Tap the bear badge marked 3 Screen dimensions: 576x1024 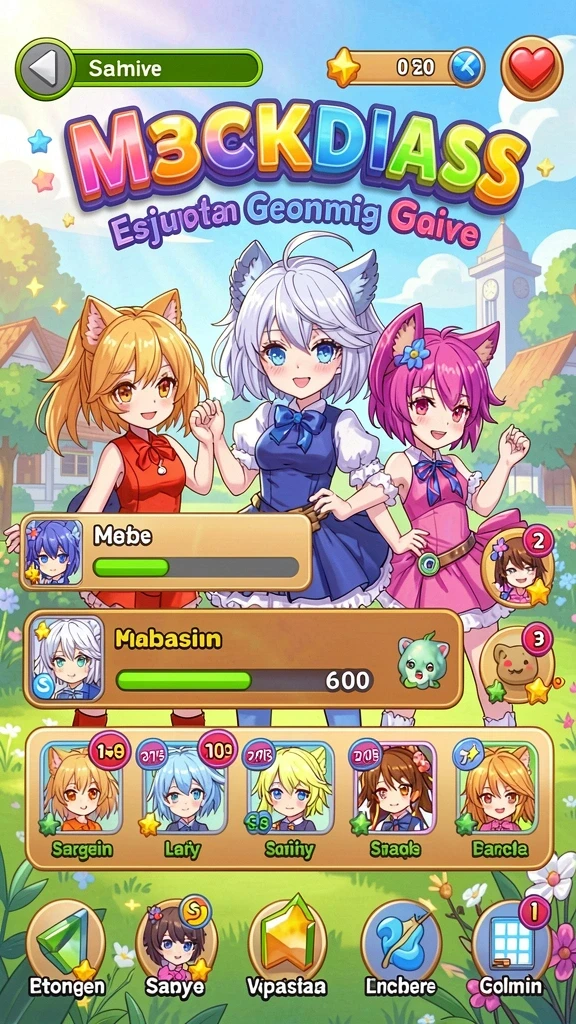(517, 665)
